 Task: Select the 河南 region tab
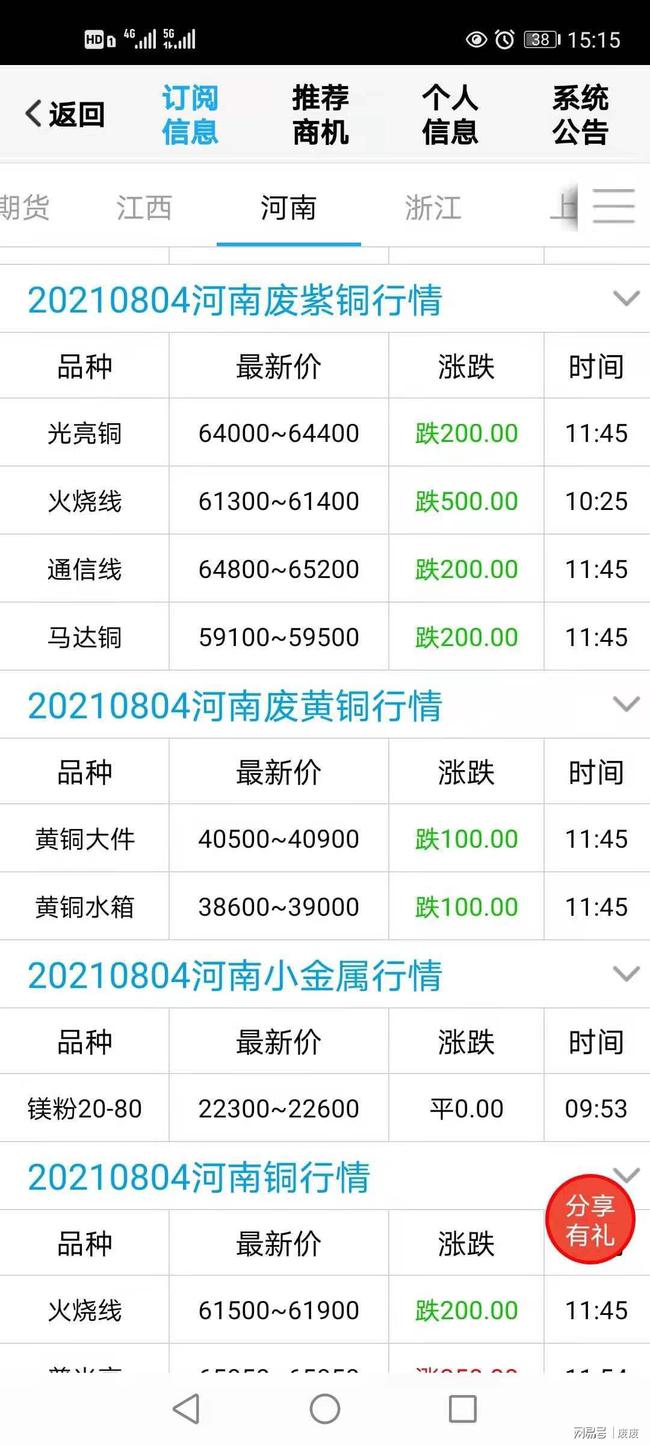(x=288, y=207)
